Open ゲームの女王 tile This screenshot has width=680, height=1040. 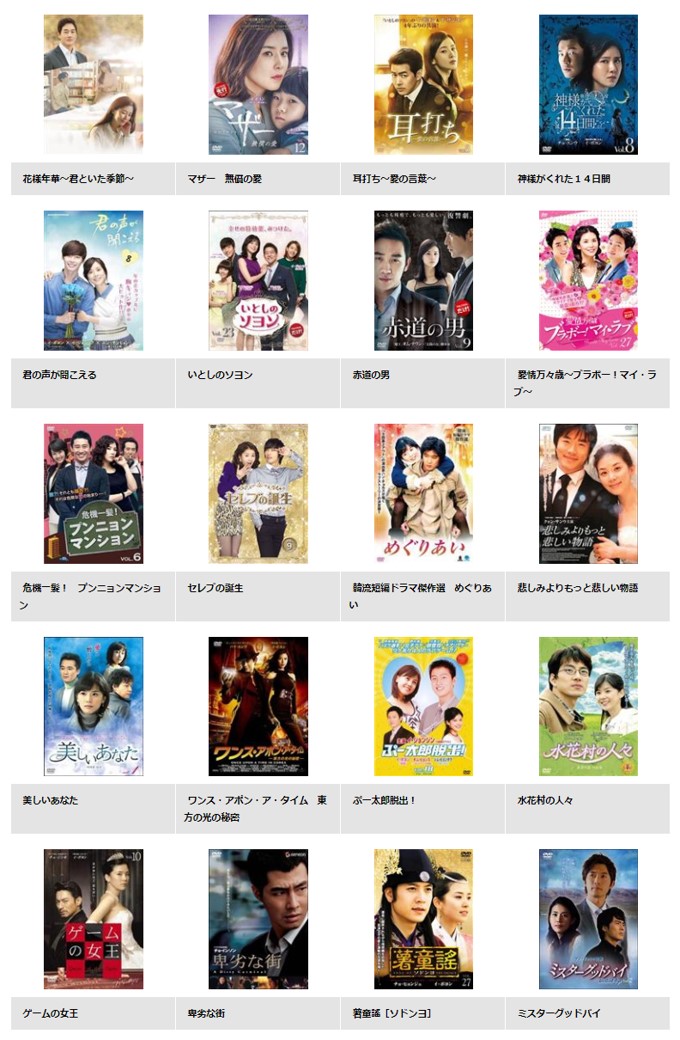click(x=93, y=919)
